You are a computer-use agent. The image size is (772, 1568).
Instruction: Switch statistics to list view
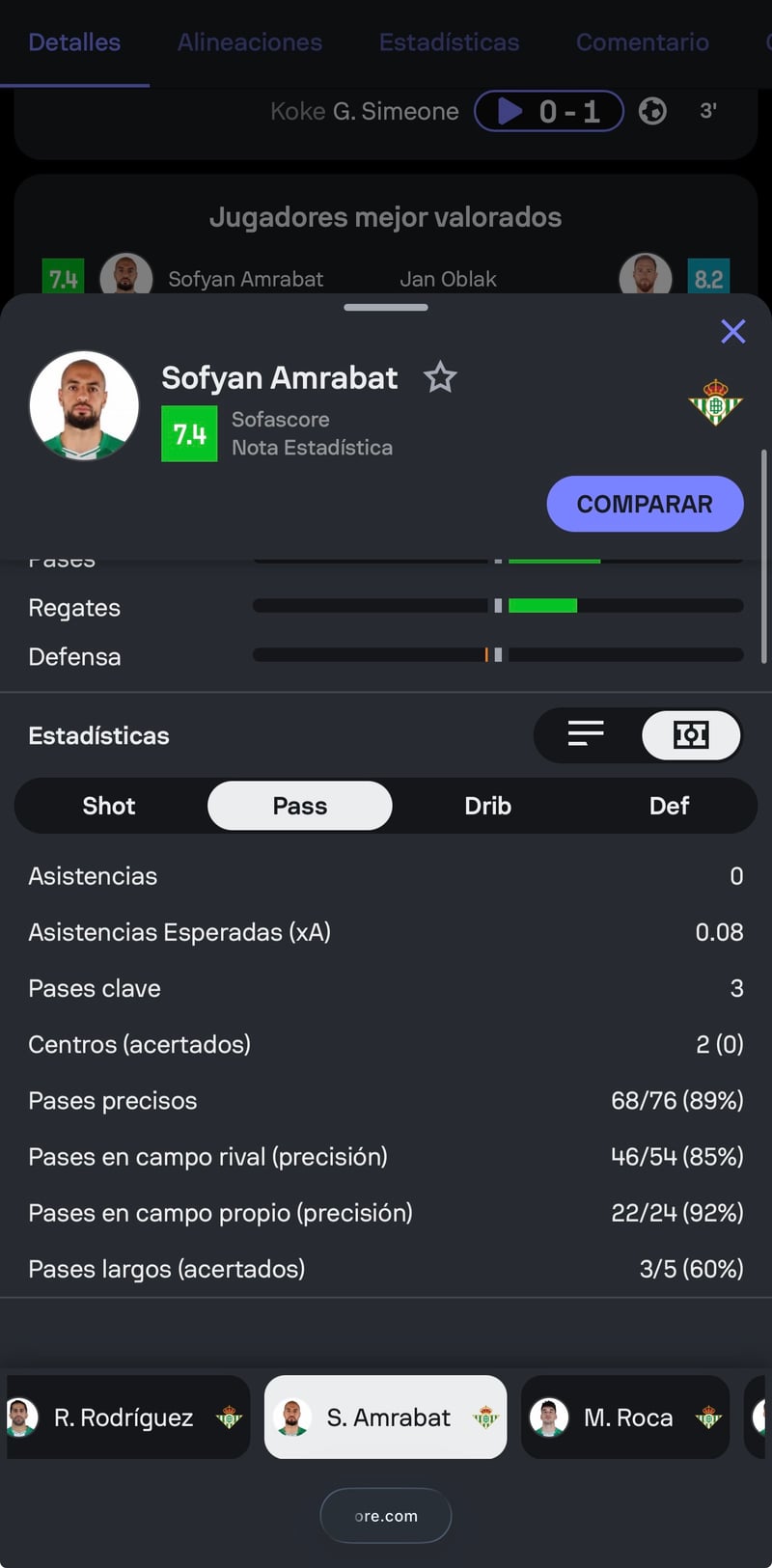click(x=586, y=735)
